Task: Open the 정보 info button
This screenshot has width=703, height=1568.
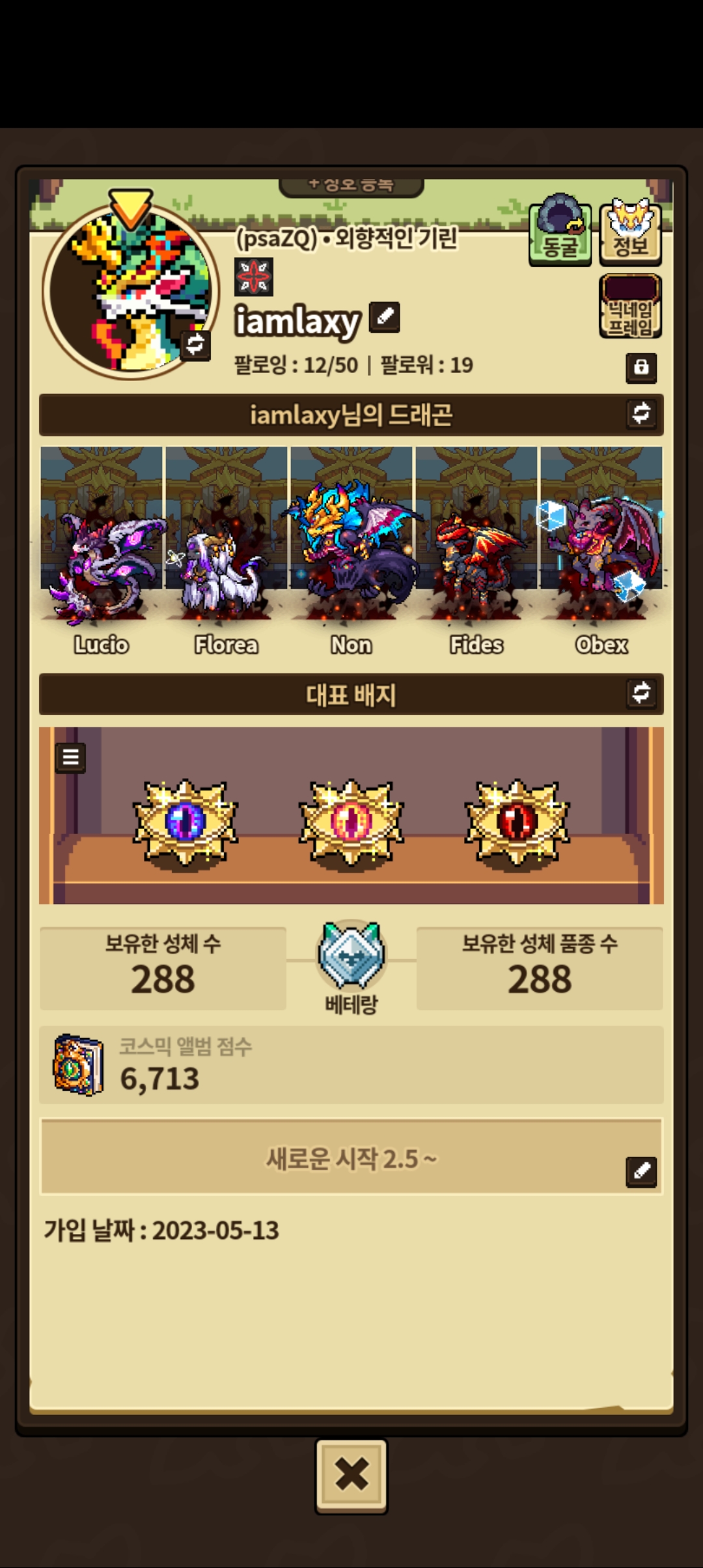Action: [x=630, y=233]
